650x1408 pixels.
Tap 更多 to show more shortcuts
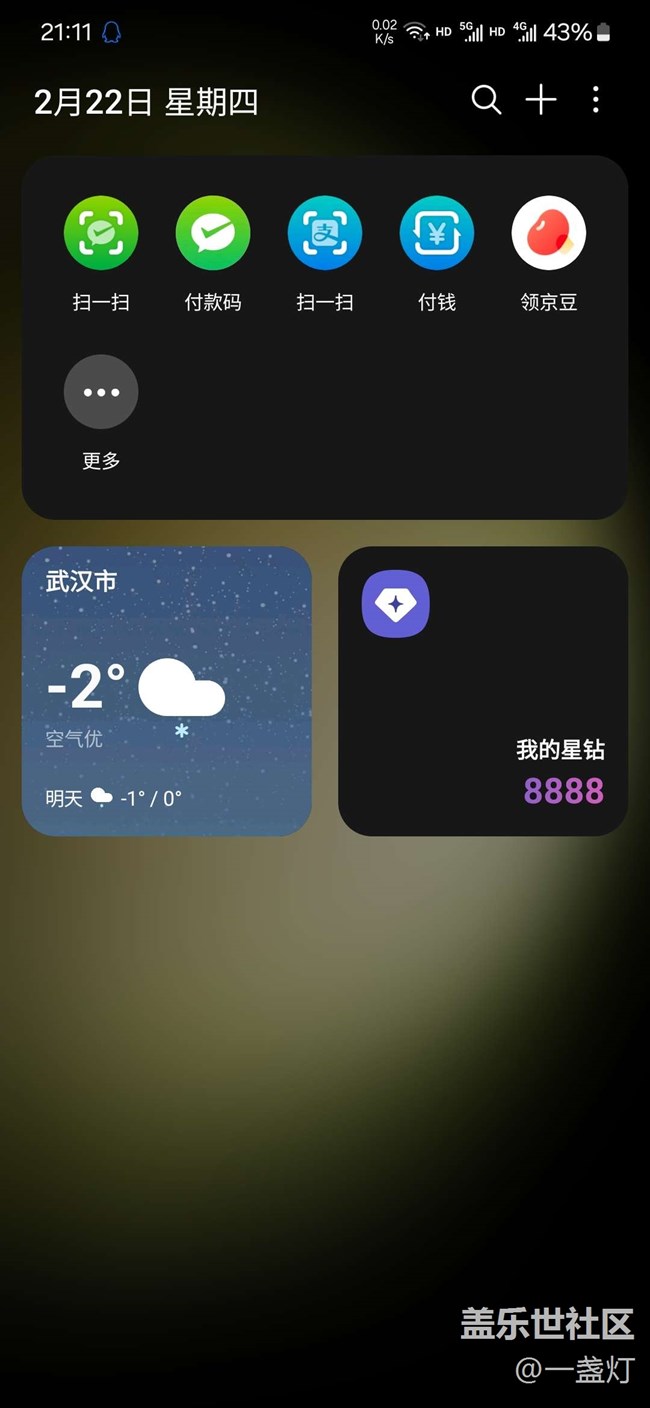pyautogui.click(x=101, y=392)
